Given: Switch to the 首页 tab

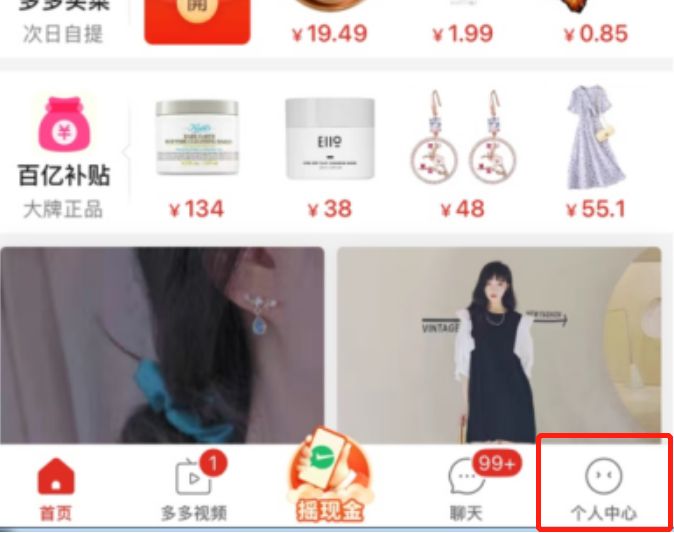Looking at the screenshot, I should 56,489.
